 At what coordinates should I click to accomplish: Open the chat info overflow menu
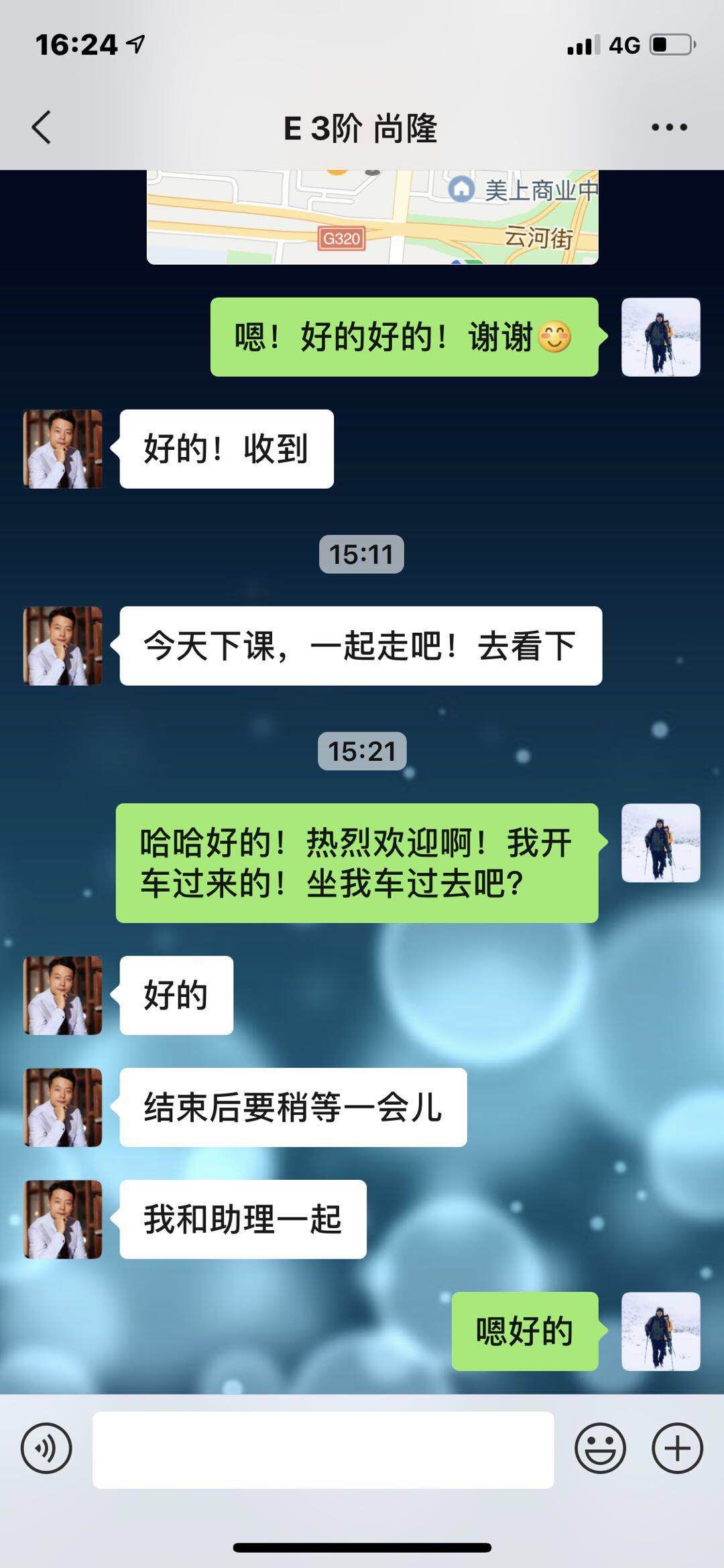tap(669, 127)
